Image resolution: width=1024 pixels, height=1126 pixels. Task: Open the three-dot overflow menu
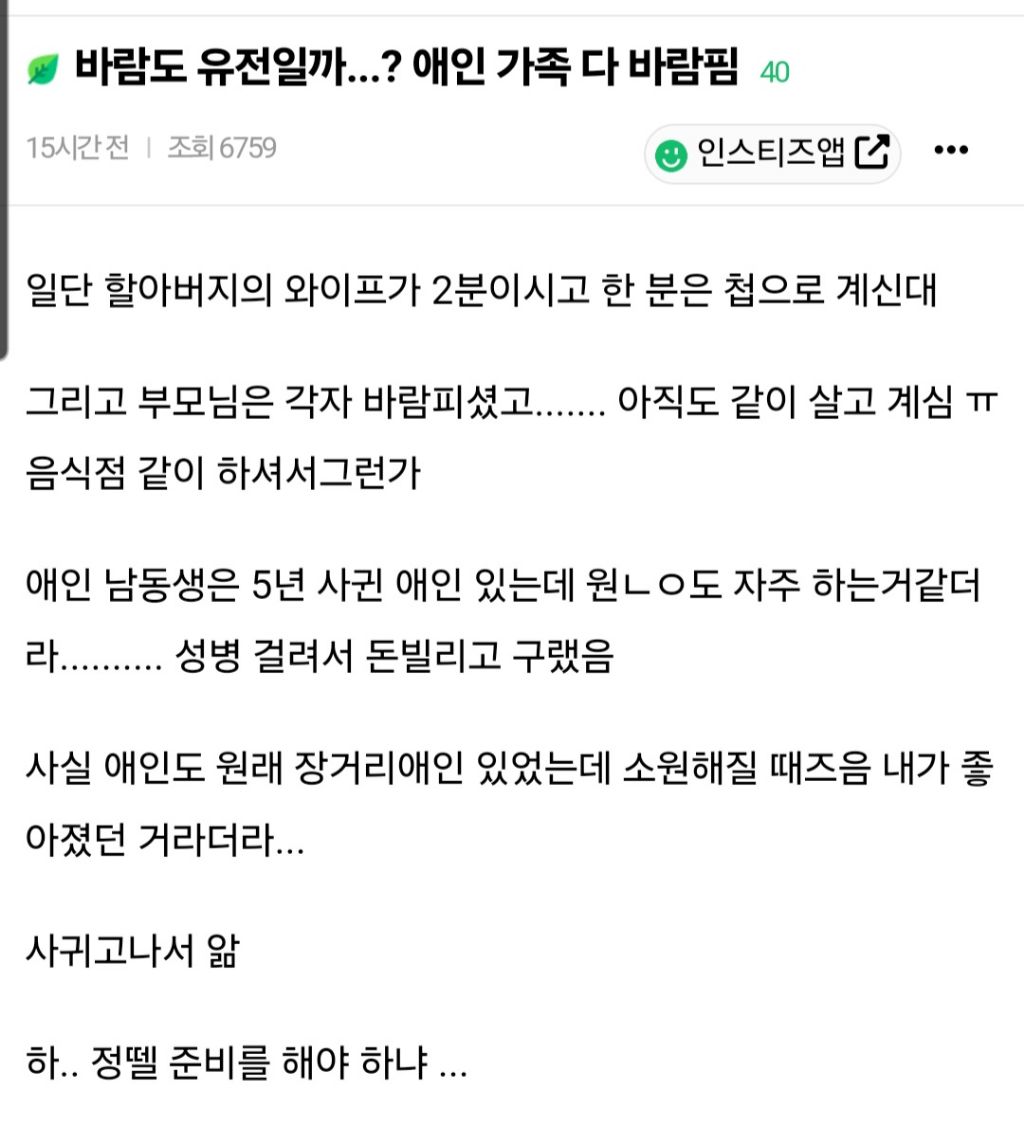(x=950, y=150)
